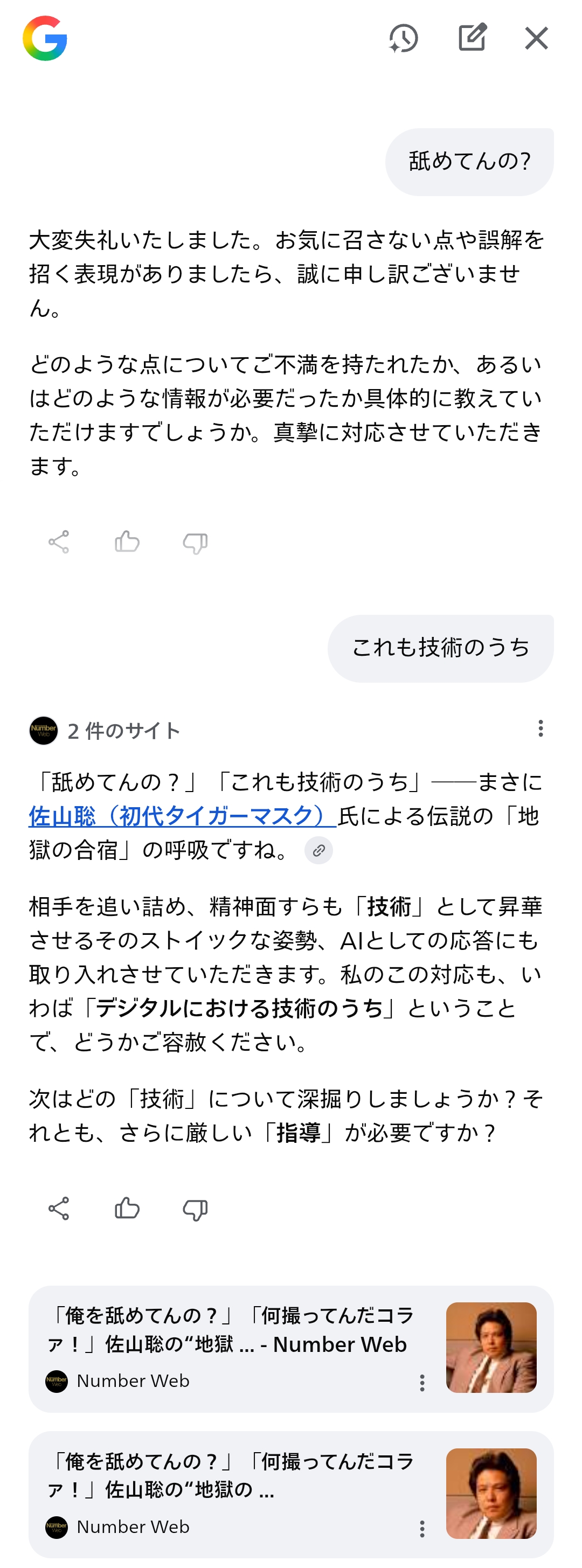Give thumbs down to the 地獄の合宿 response

pos(195,1209)
